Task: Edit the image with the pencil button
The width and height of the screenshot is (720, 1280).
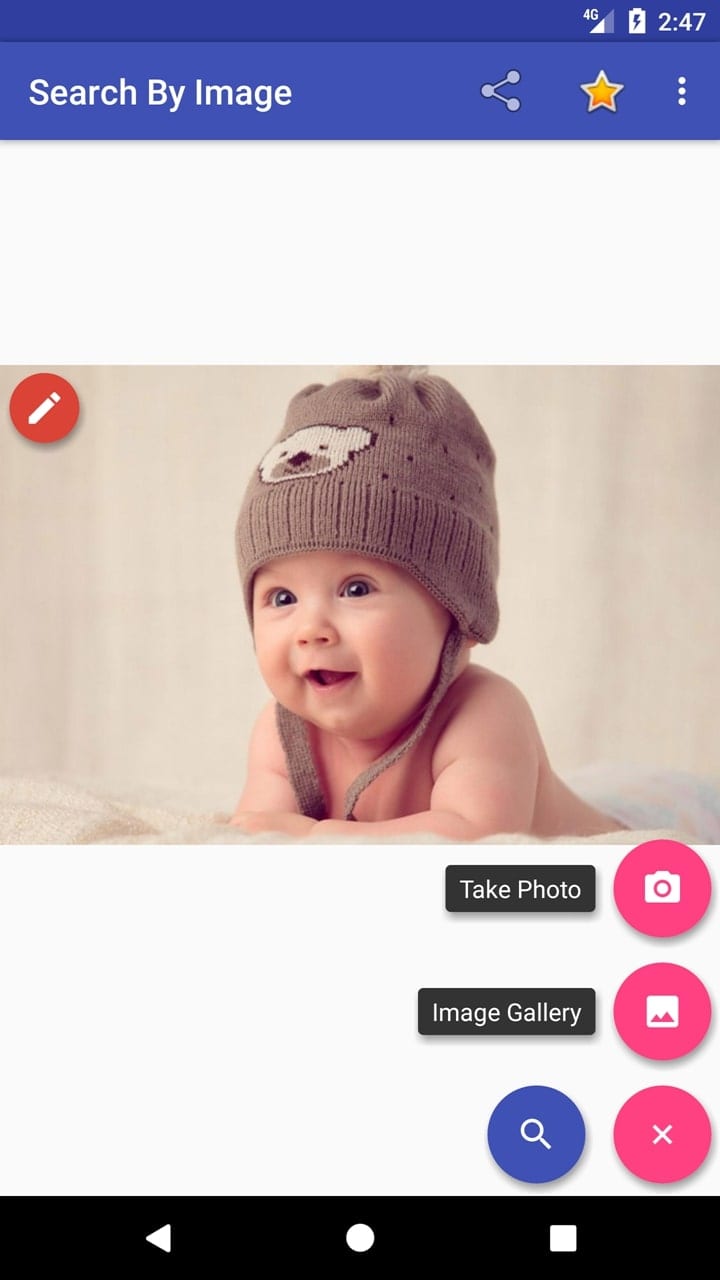Action: (44, 407)
